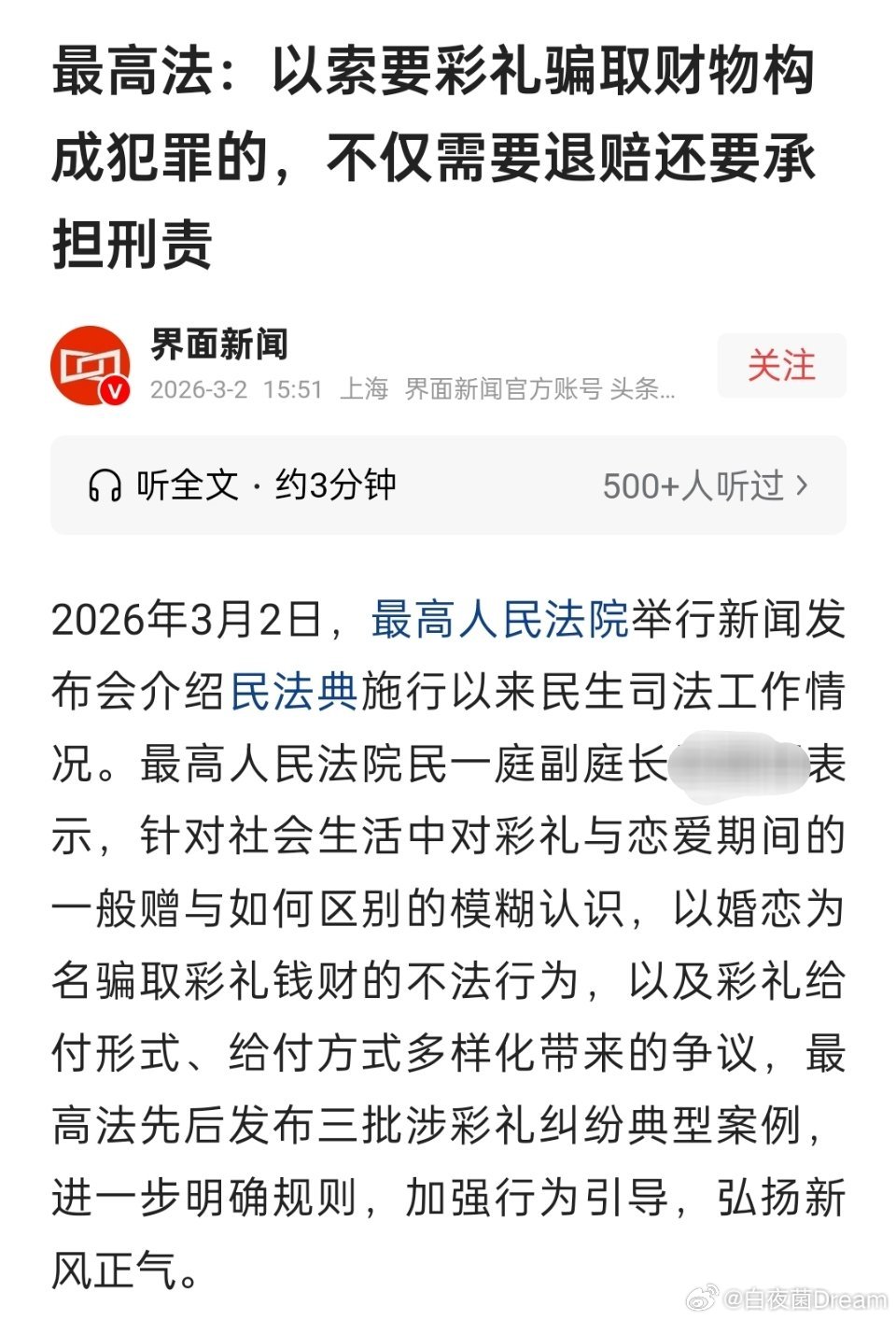The image size is (896, 1320).
Task: Open the publisher profile from its logo
Action: click(91, 364)
